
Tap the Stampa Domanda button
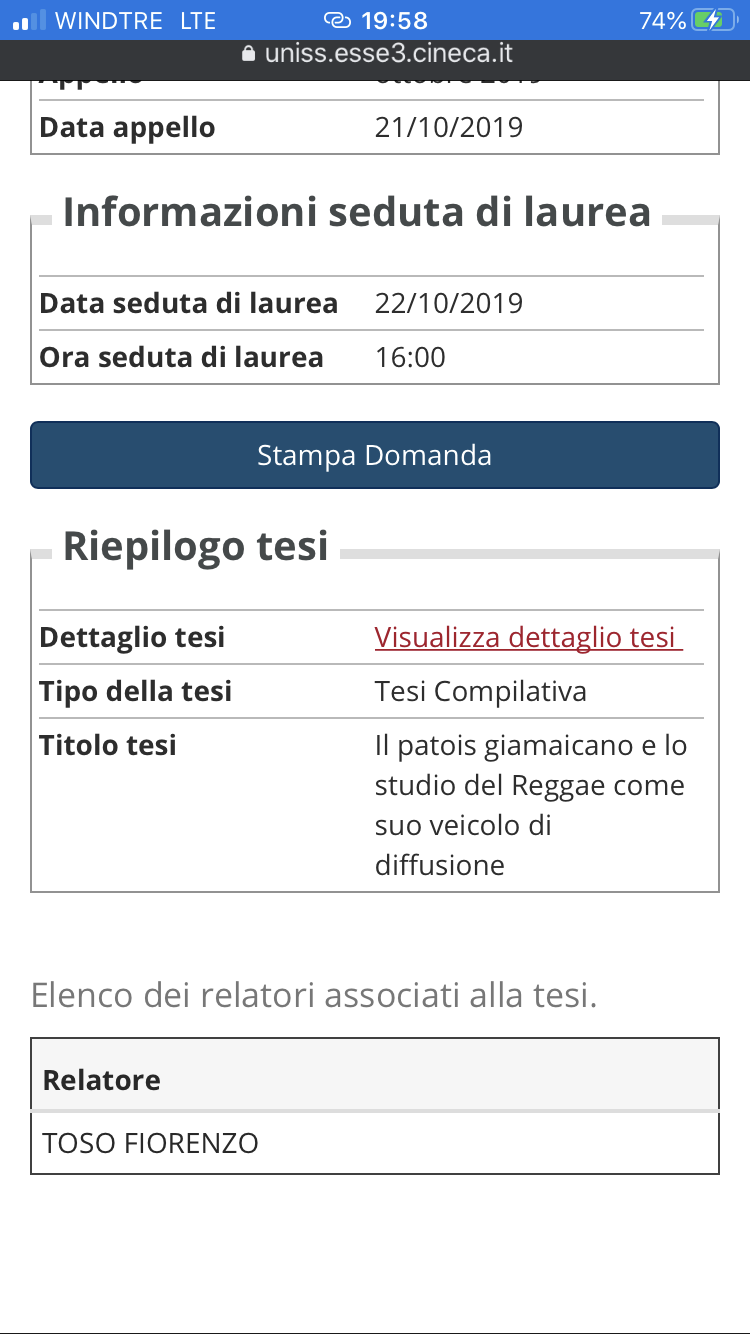coord(374,455)
